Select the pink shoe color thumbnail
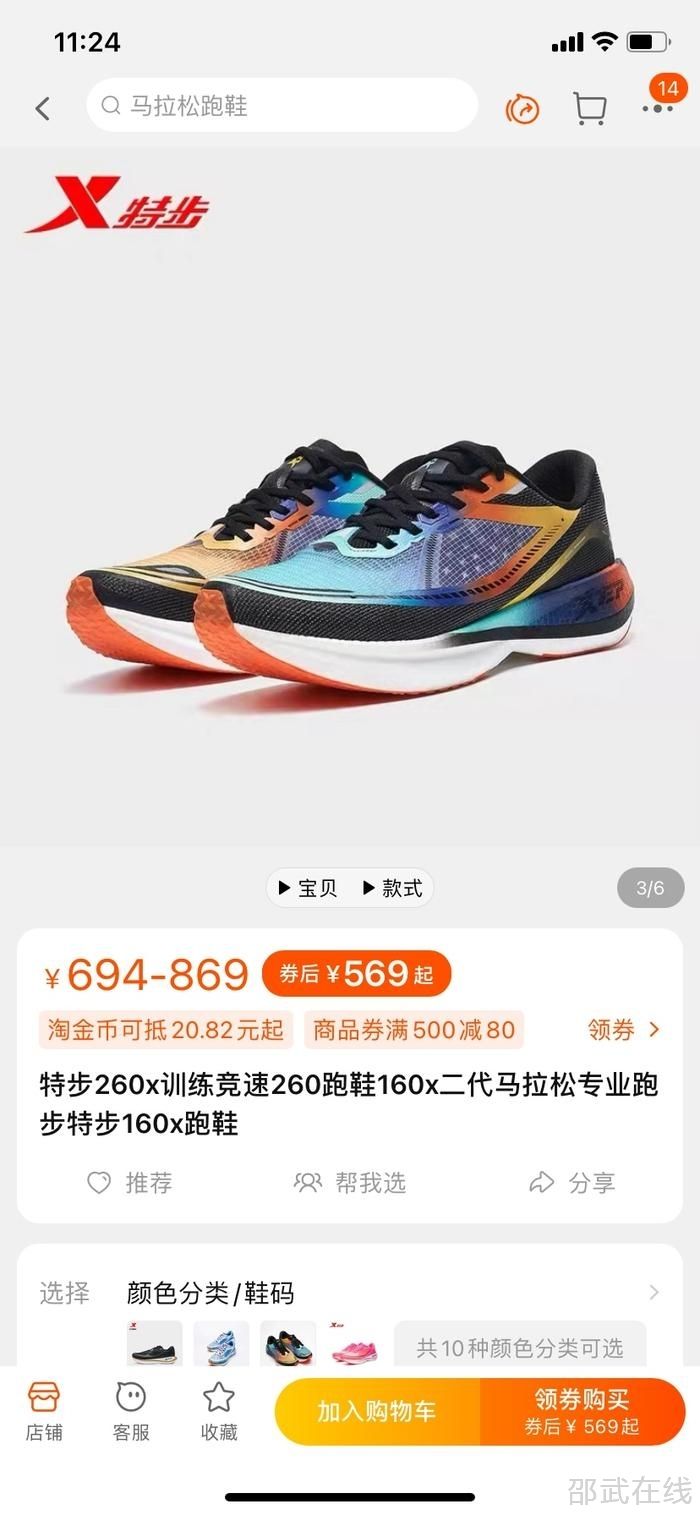 pos(354,1345)
